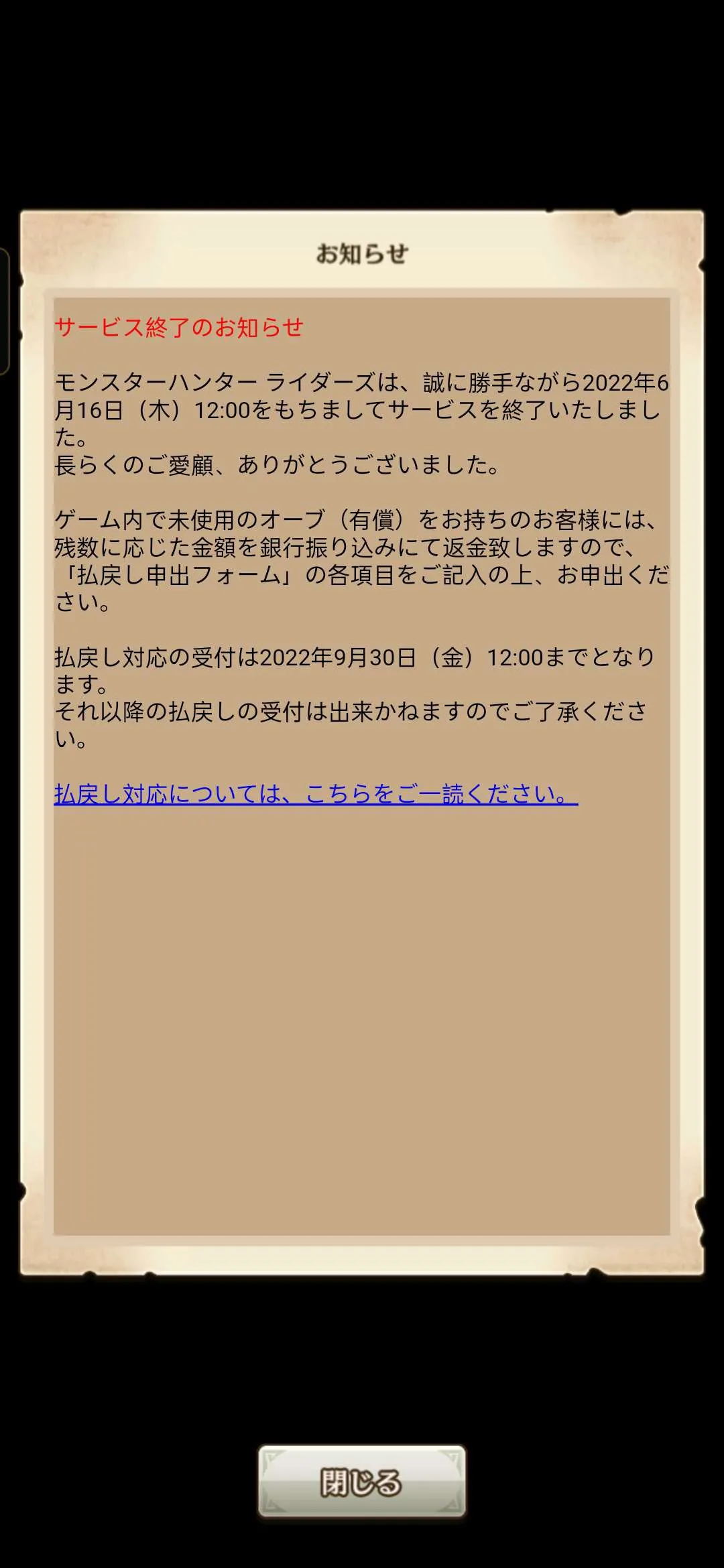The height and width of the screenshot is (1568, 724).
Task: Open the refund details link (払戻し対応については)
Action: coord(315,794)
